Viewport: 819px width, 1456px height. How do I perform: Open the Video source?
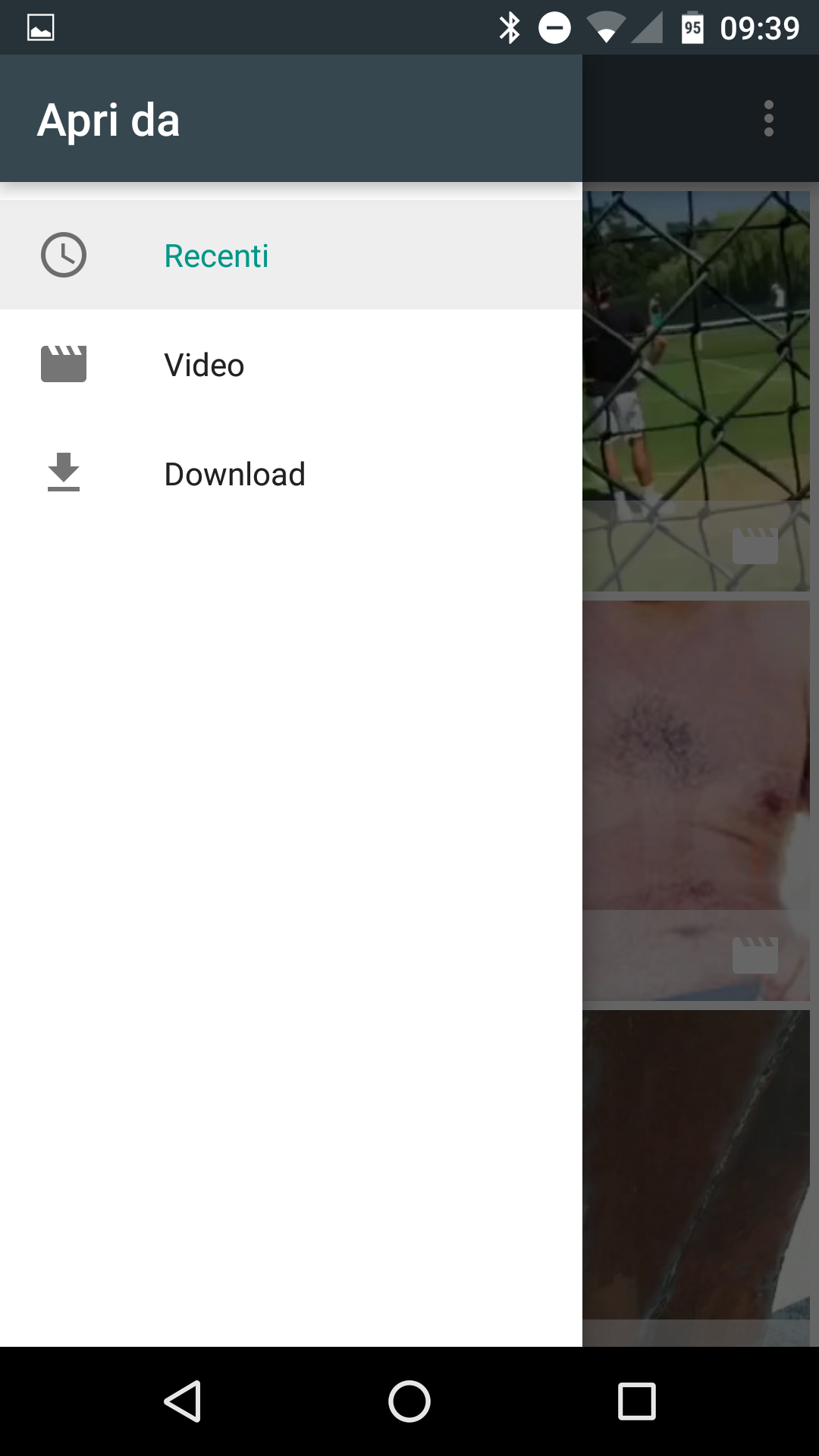click(x=291, y=364)
